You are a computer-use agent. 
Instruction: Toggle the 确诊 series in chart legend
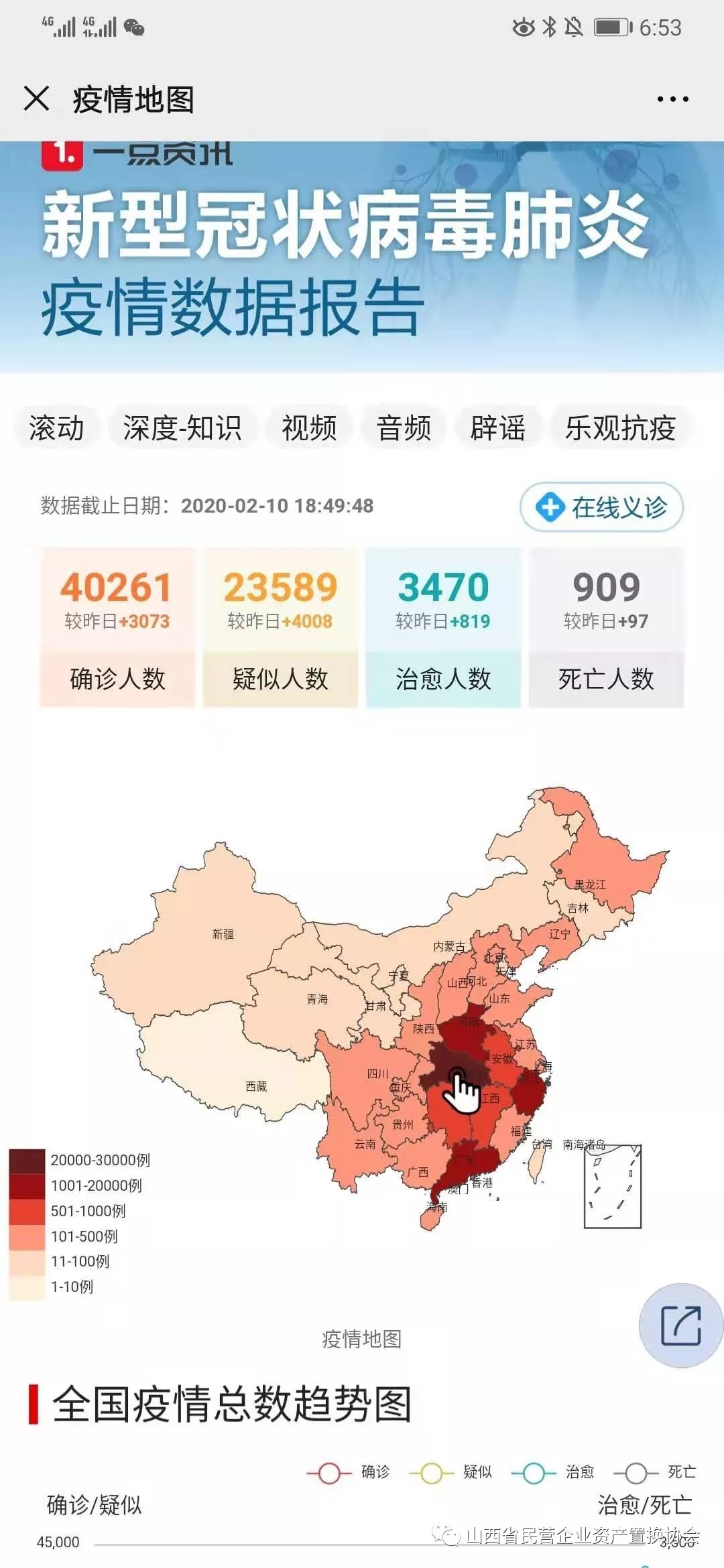click(349, 1472)
